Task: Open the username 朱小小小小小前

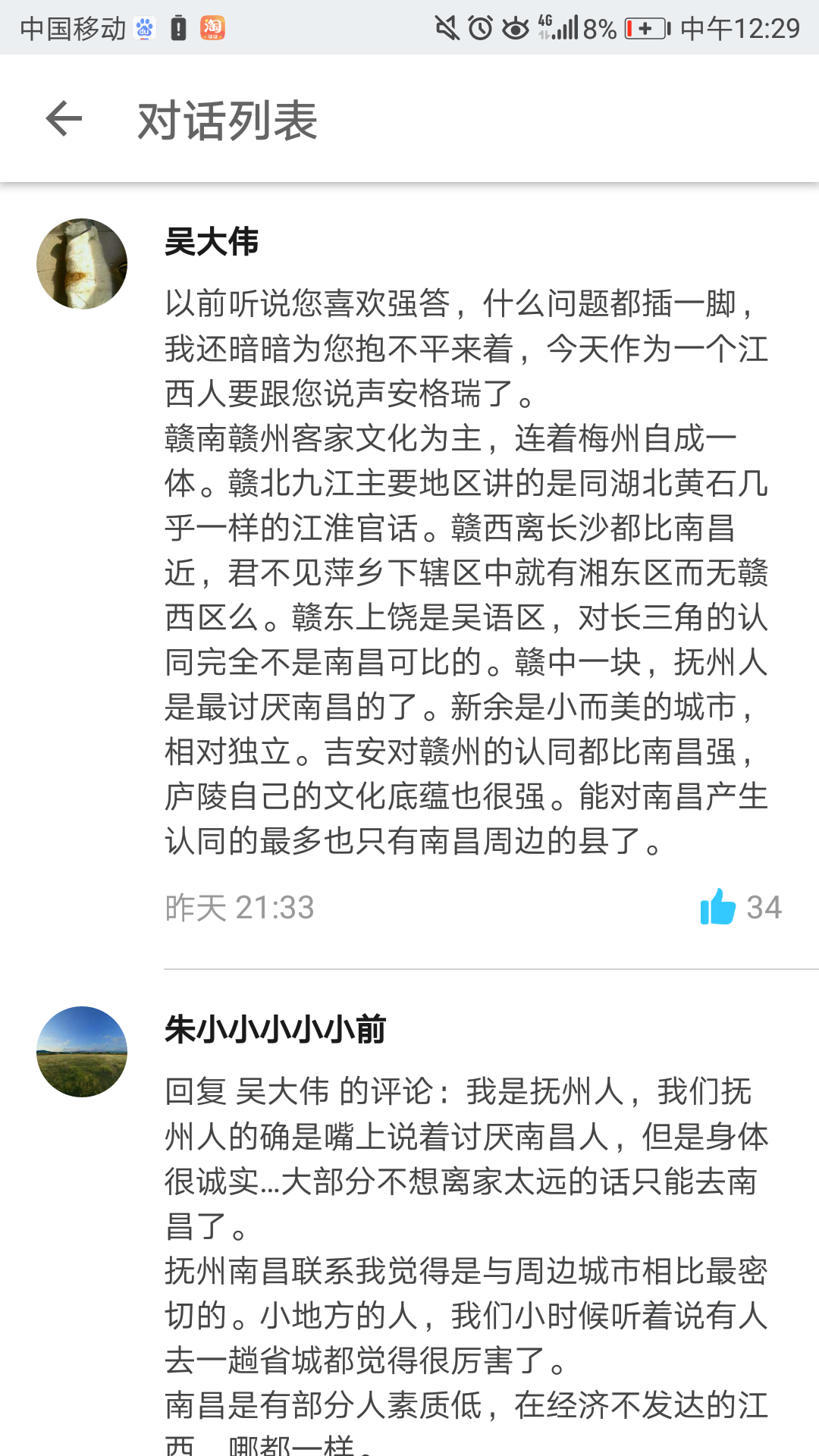Action: click(275, 1030)
